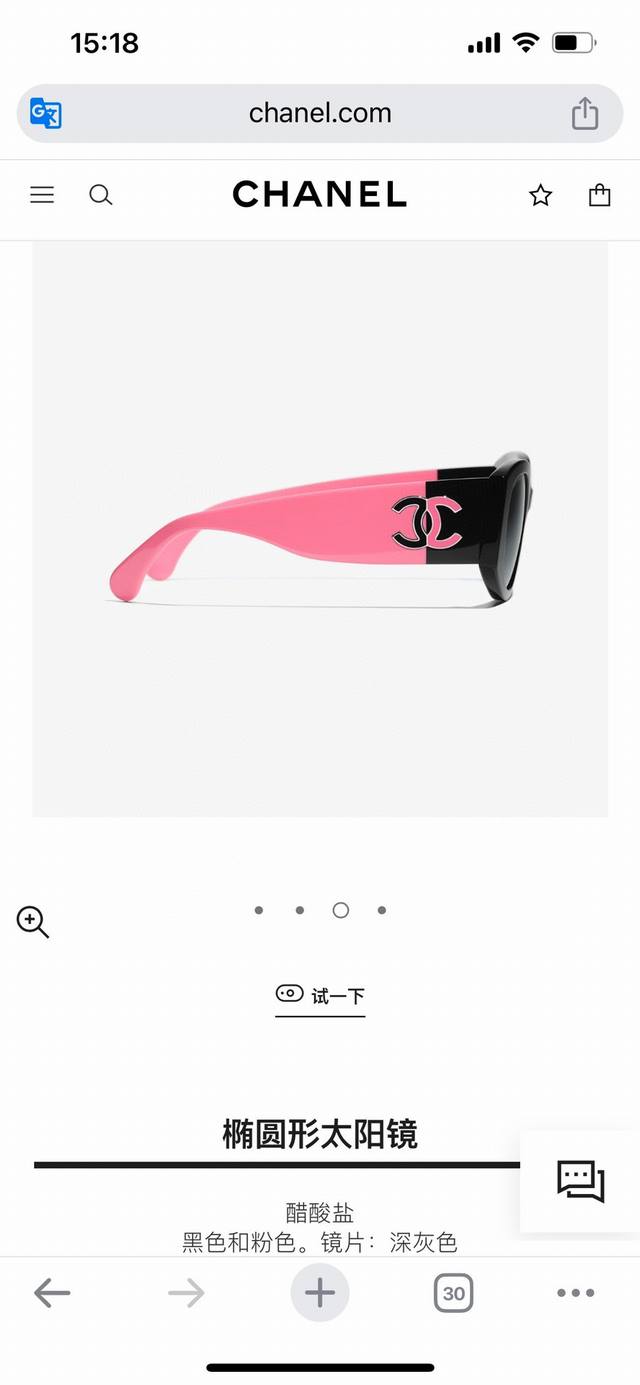Image resolution: width=640 pixels, height=1385 pixels.
Task: Show the 30 open tabs
Action: coord(454,1293)
